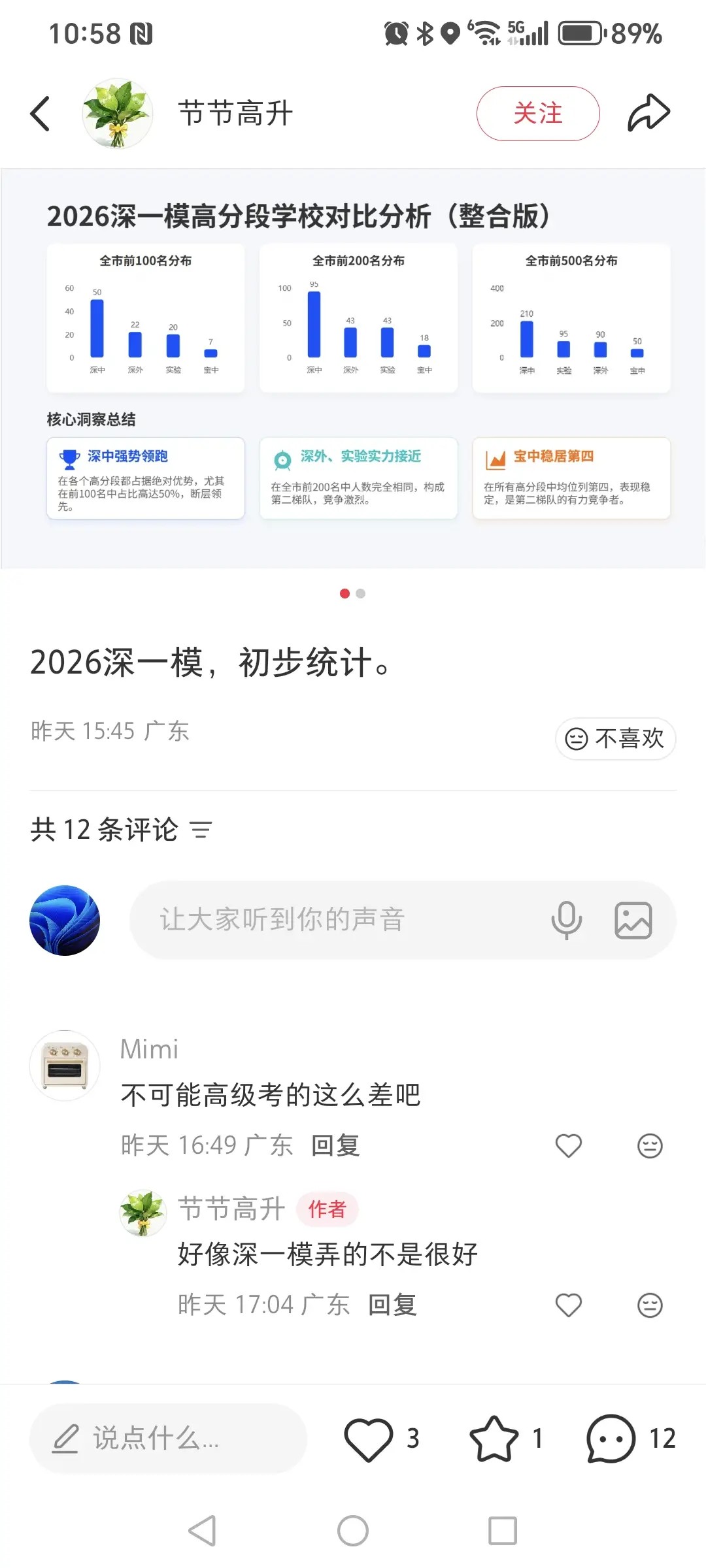The height and width of the screenshot is (1568, 706).
Task: Save the post with the star icon
Action: click(x=494, y=1439)
